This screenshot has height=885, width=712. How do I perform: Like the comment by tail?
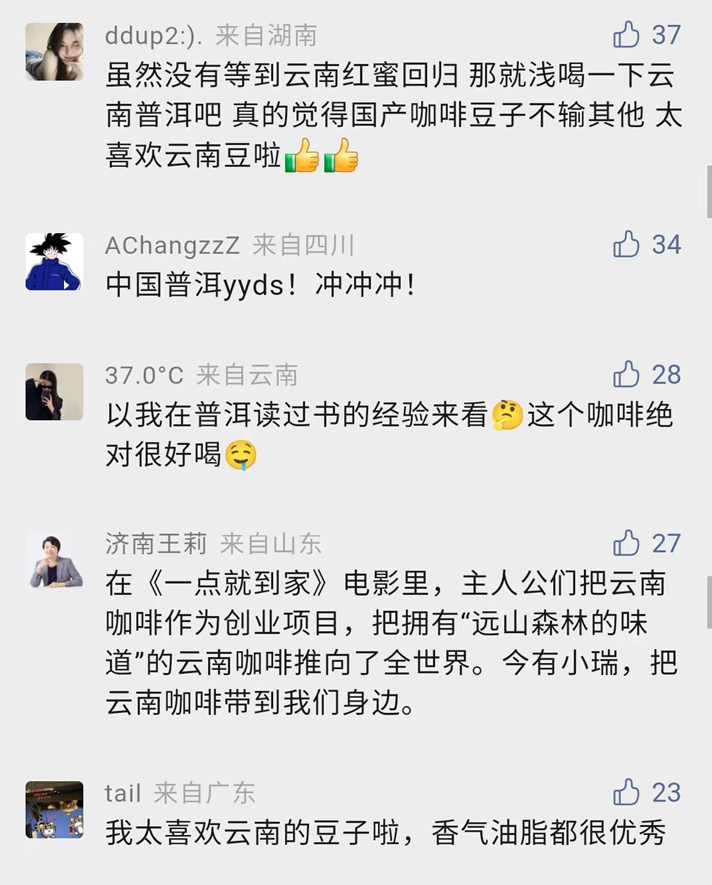click(x=627, y=793)
